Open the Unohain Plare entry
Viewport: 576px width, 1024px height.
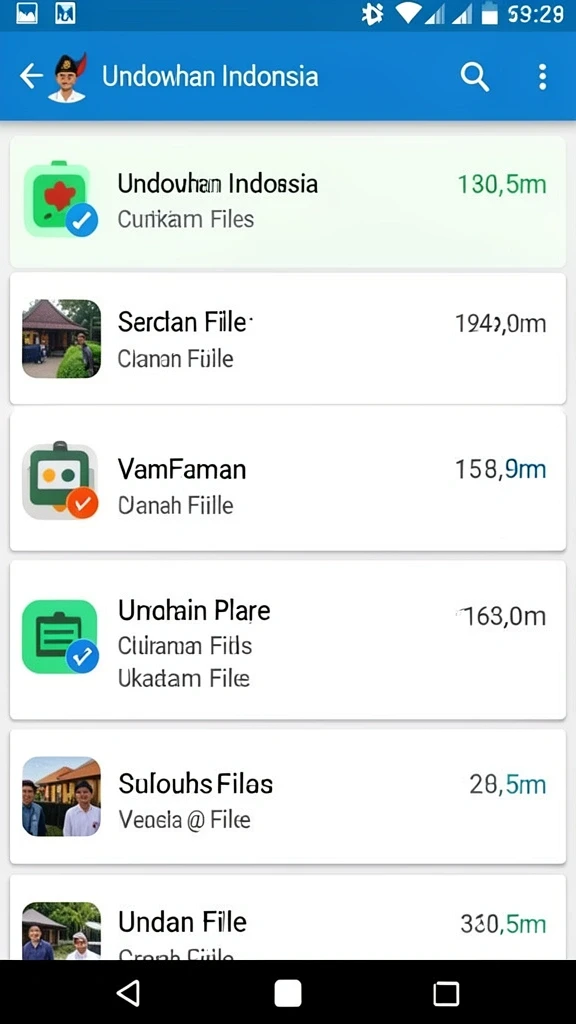(x=288, y=640)
